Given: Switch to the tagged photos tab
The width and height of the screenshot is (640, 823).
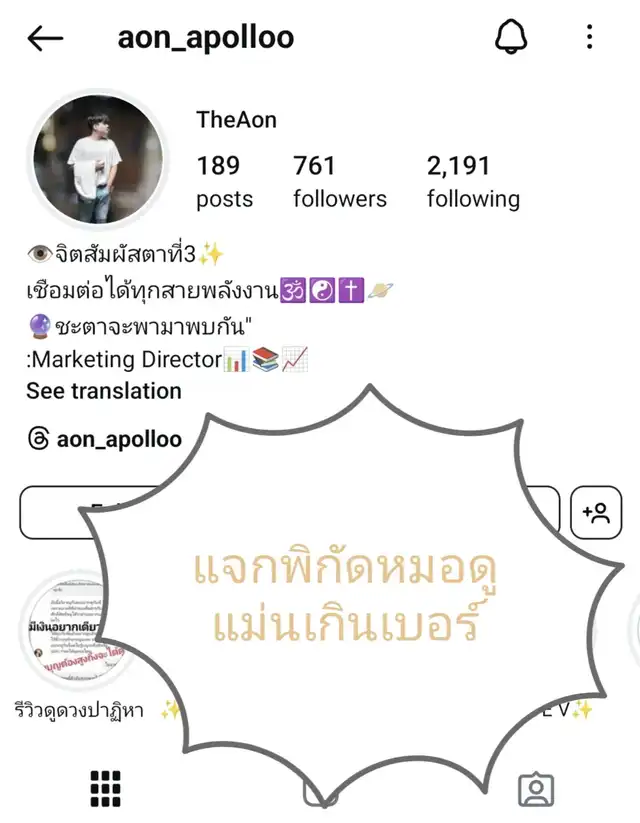Looking at the screenshot, I should click(x=536, y=790).
